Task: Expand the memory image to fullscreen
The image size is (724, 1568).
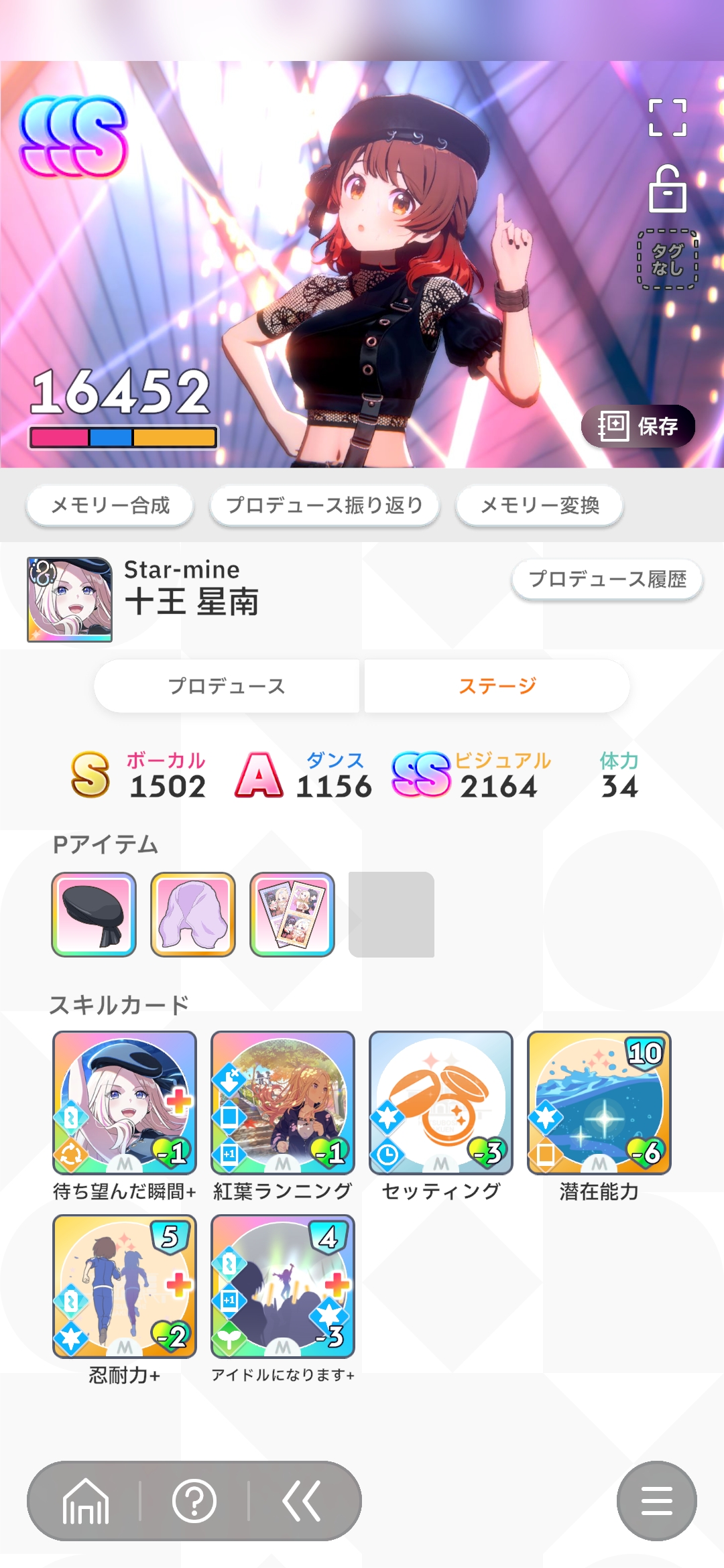Action: (x=667, y=118)
